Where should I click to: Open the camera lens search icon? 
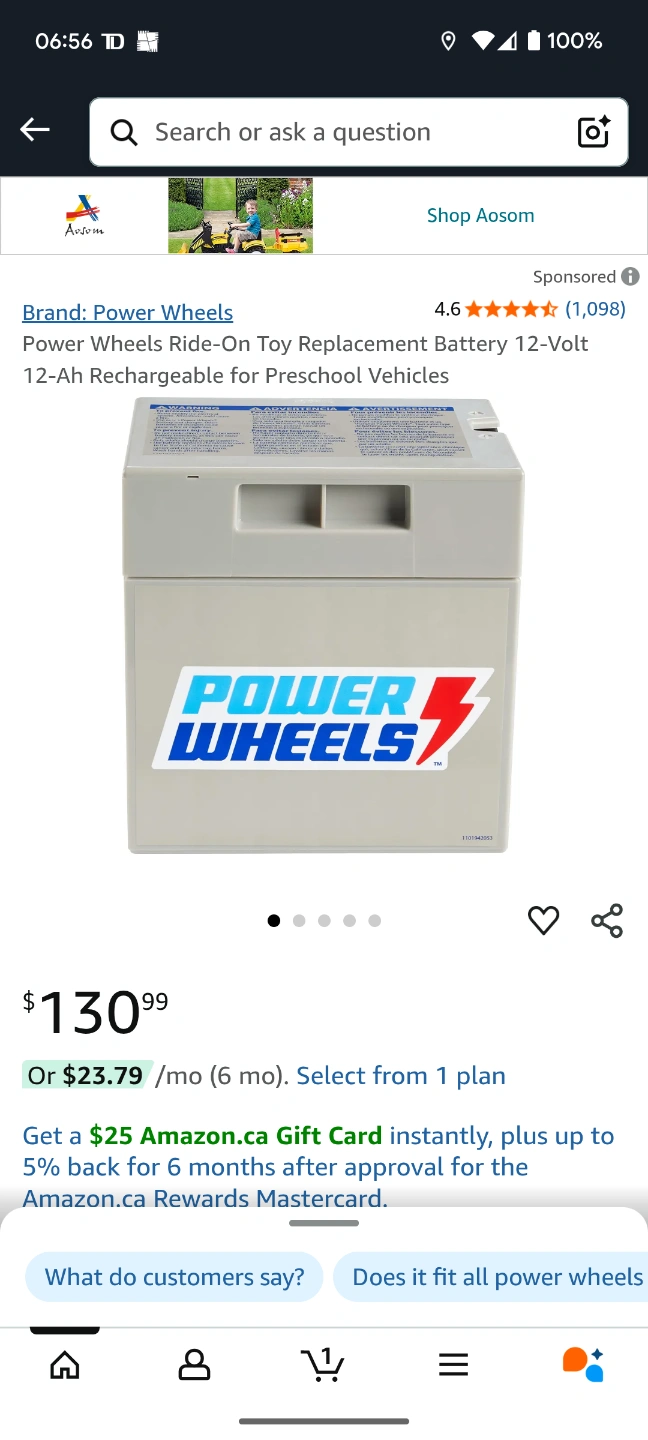(593, 132)
